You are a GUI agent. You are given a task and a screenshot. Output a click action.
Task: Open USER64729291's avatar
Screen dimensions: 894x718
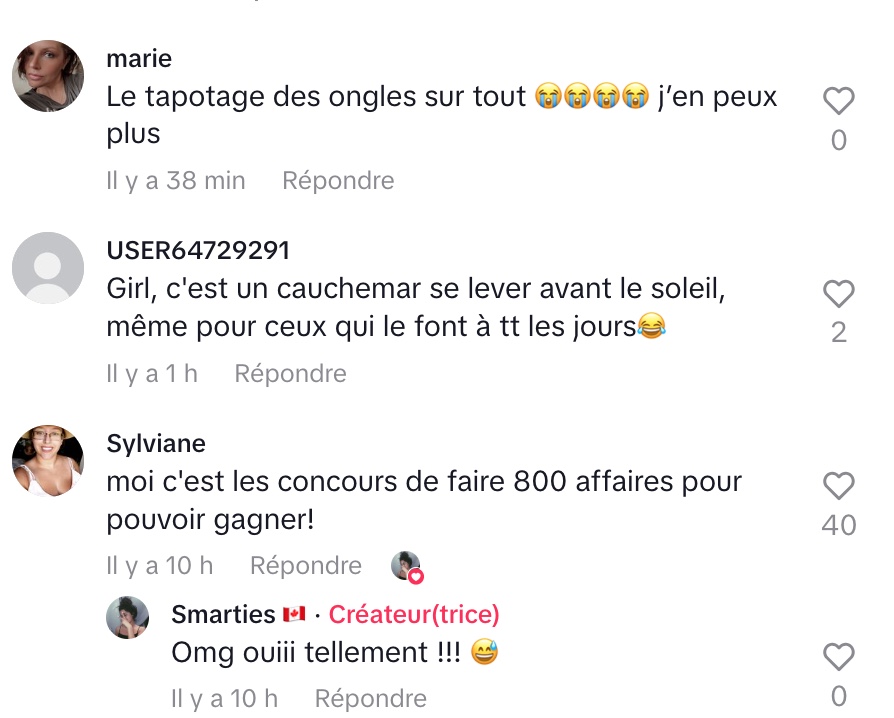[x=48, y=268]
